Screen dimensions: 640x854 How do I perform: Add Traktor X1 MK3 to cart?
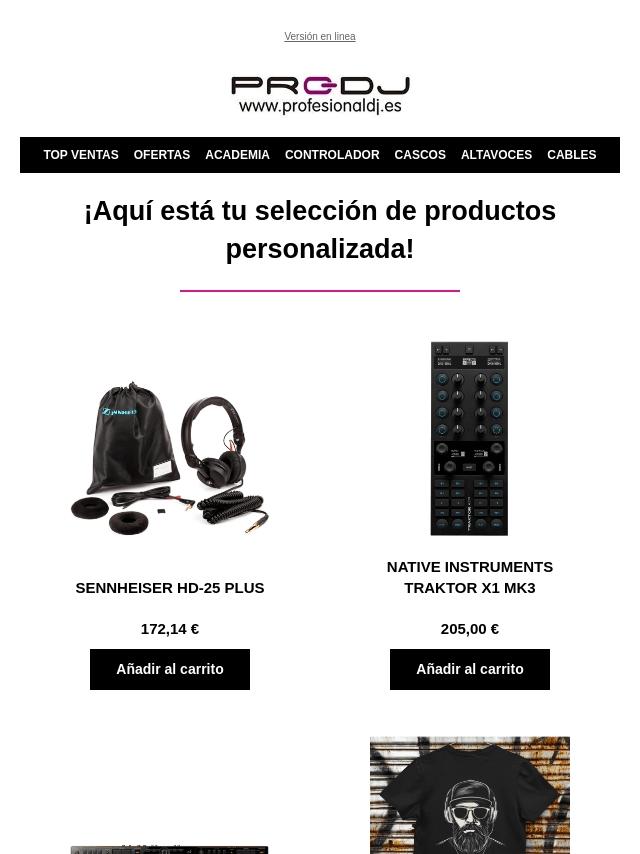469,669
